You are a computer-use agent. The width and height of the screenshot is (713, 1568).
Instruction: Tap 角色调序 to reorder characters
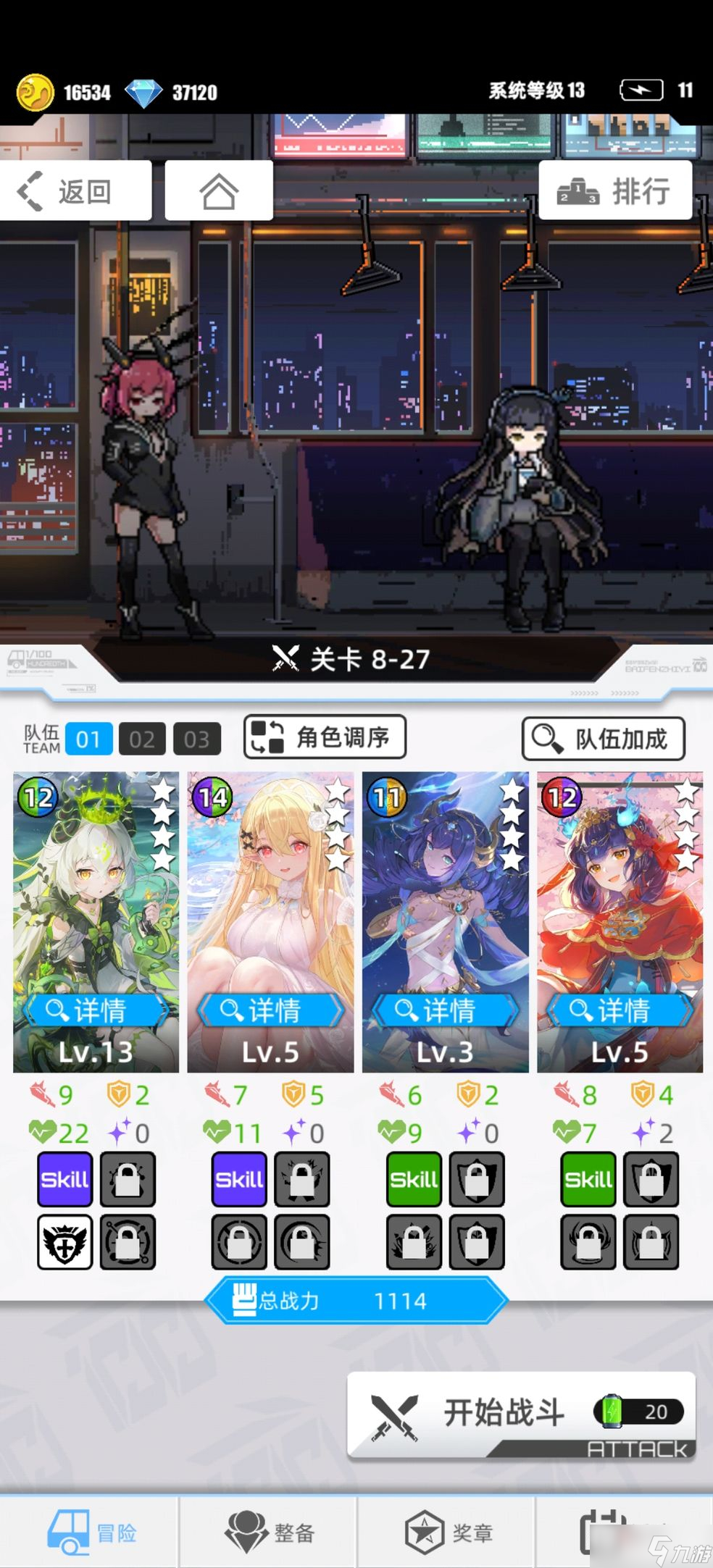[325, 737]
